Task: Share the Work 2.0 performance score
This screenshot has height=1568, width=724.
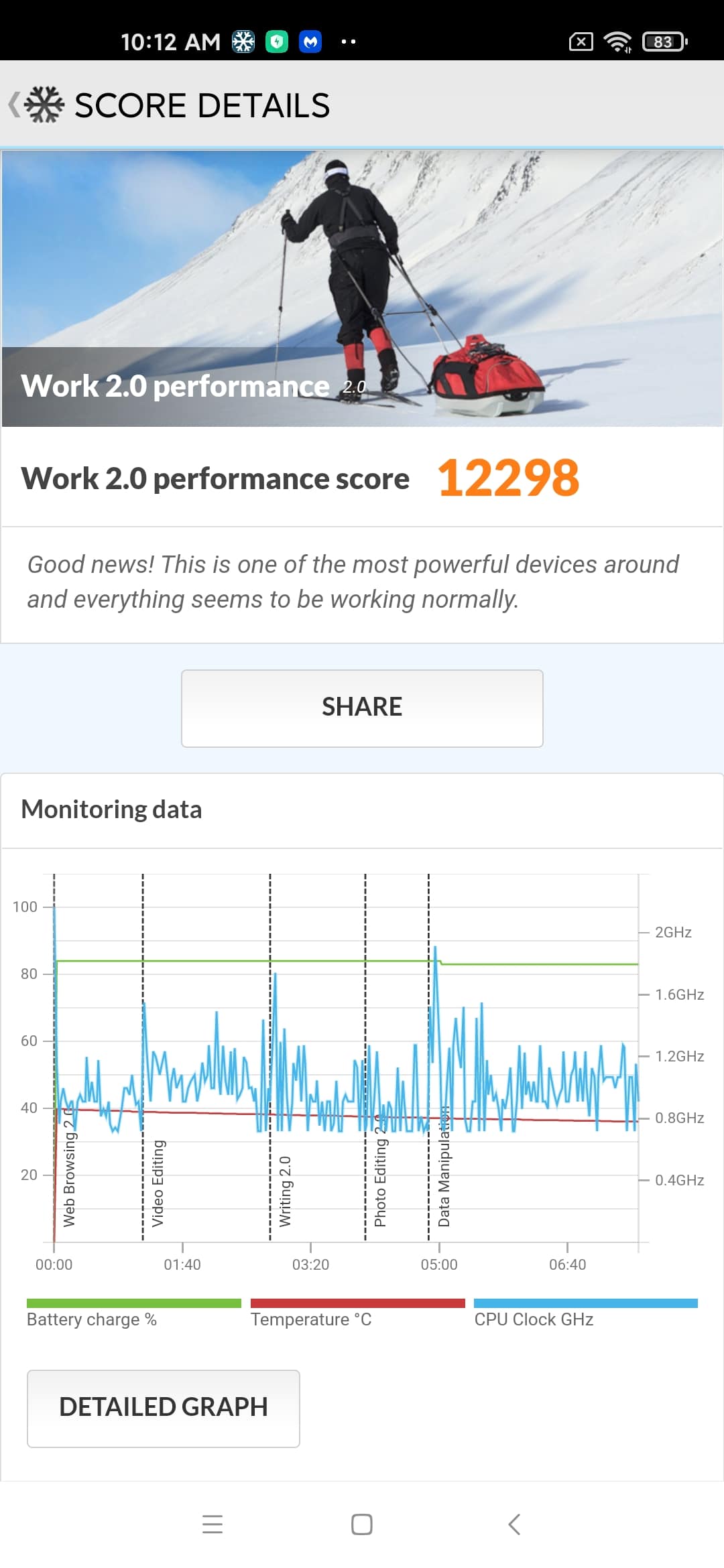Action: pos(362,708)
